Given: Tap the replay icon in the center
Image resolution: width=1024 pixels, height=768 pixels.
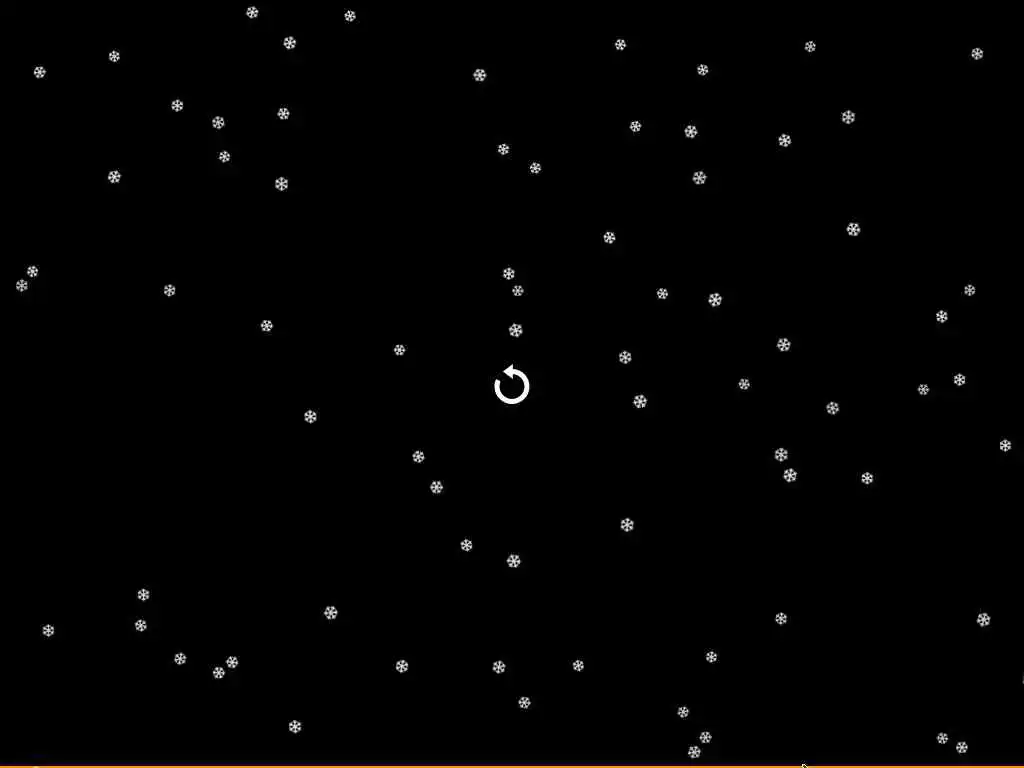Looking at the screenshot, I should [x=512, y=385].
